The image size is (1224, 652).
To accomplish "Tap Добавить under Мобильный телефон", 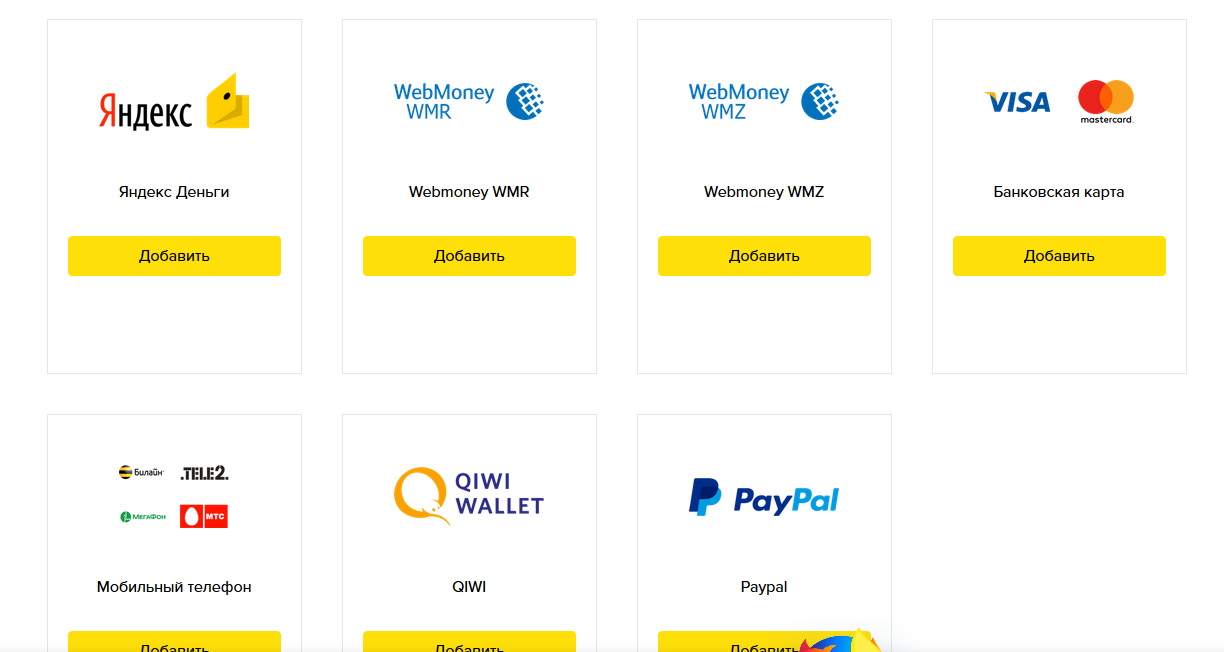I will [174, 642].
